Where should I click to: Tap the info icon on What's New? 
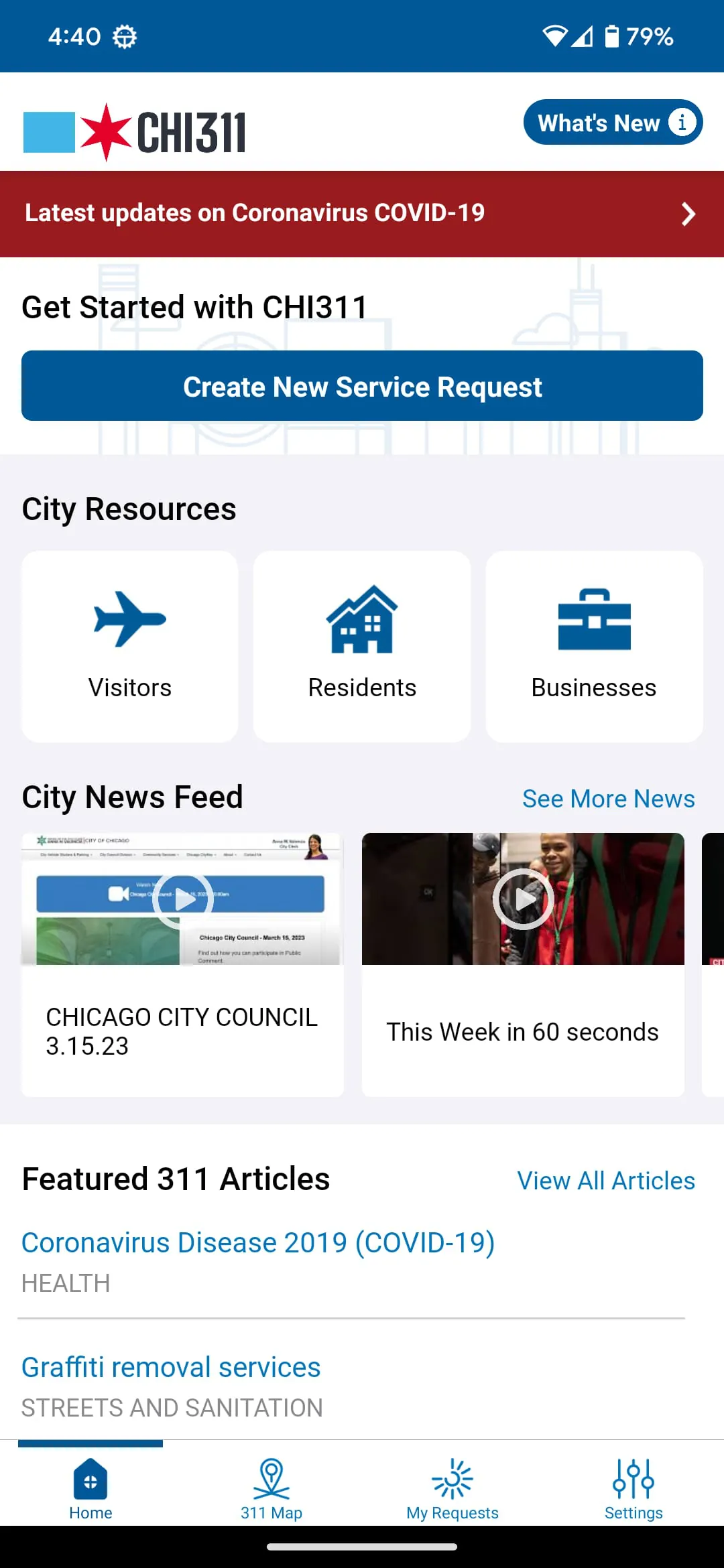682,122
